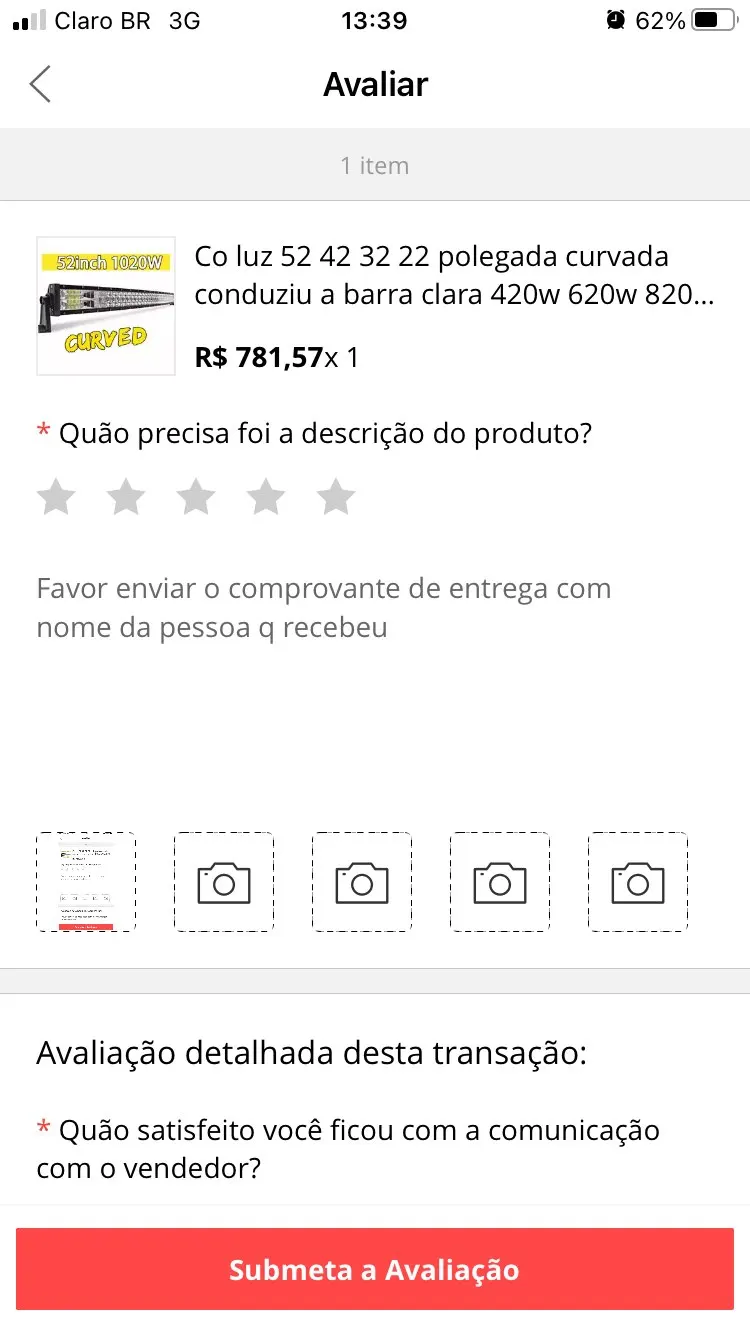Add a photo in the second slot
The image size is (750, 1334).
coord(224,882)
